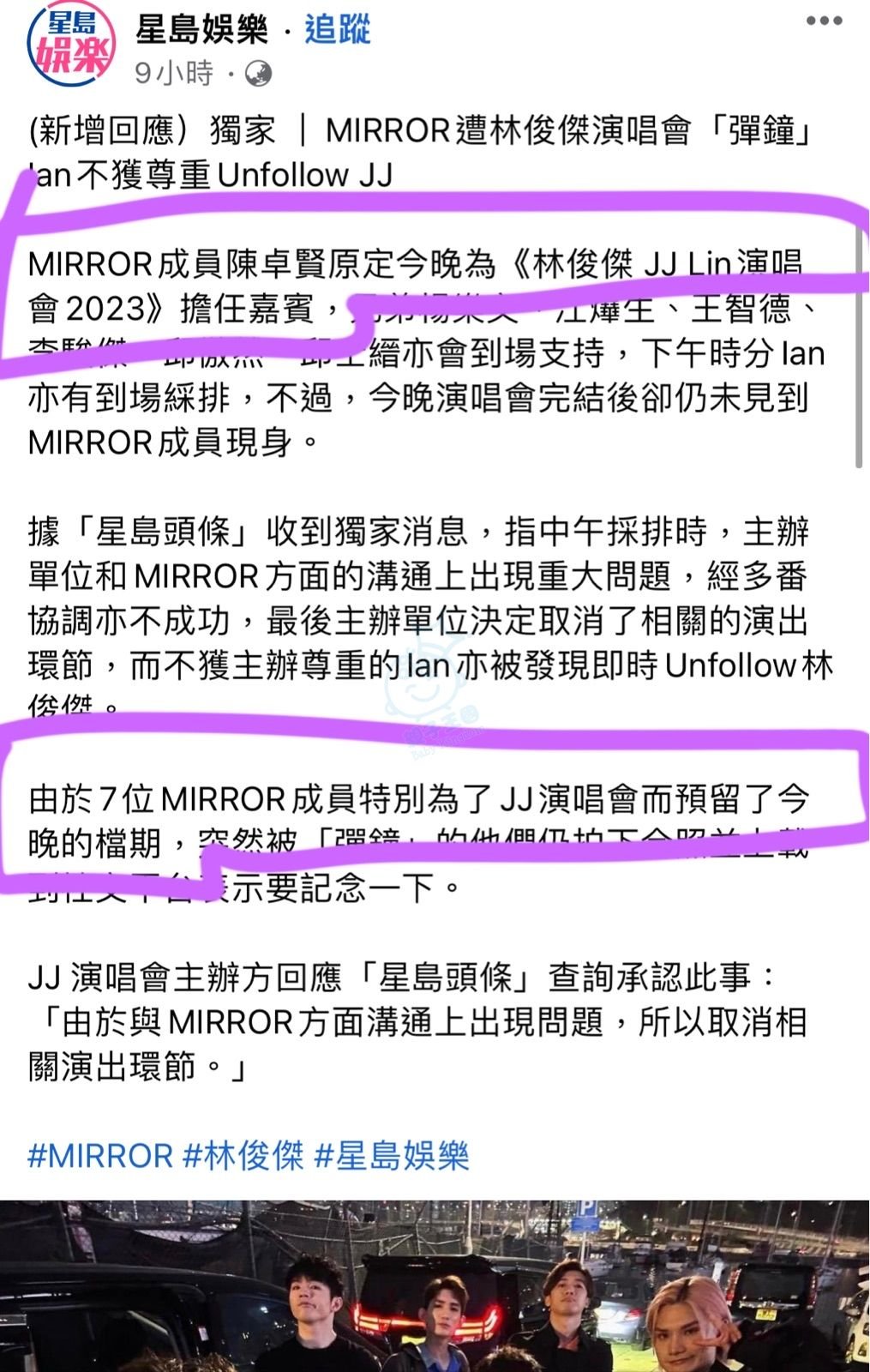
Task: Open the #星島娛樂 hashtag
Action: point(392,1155)
